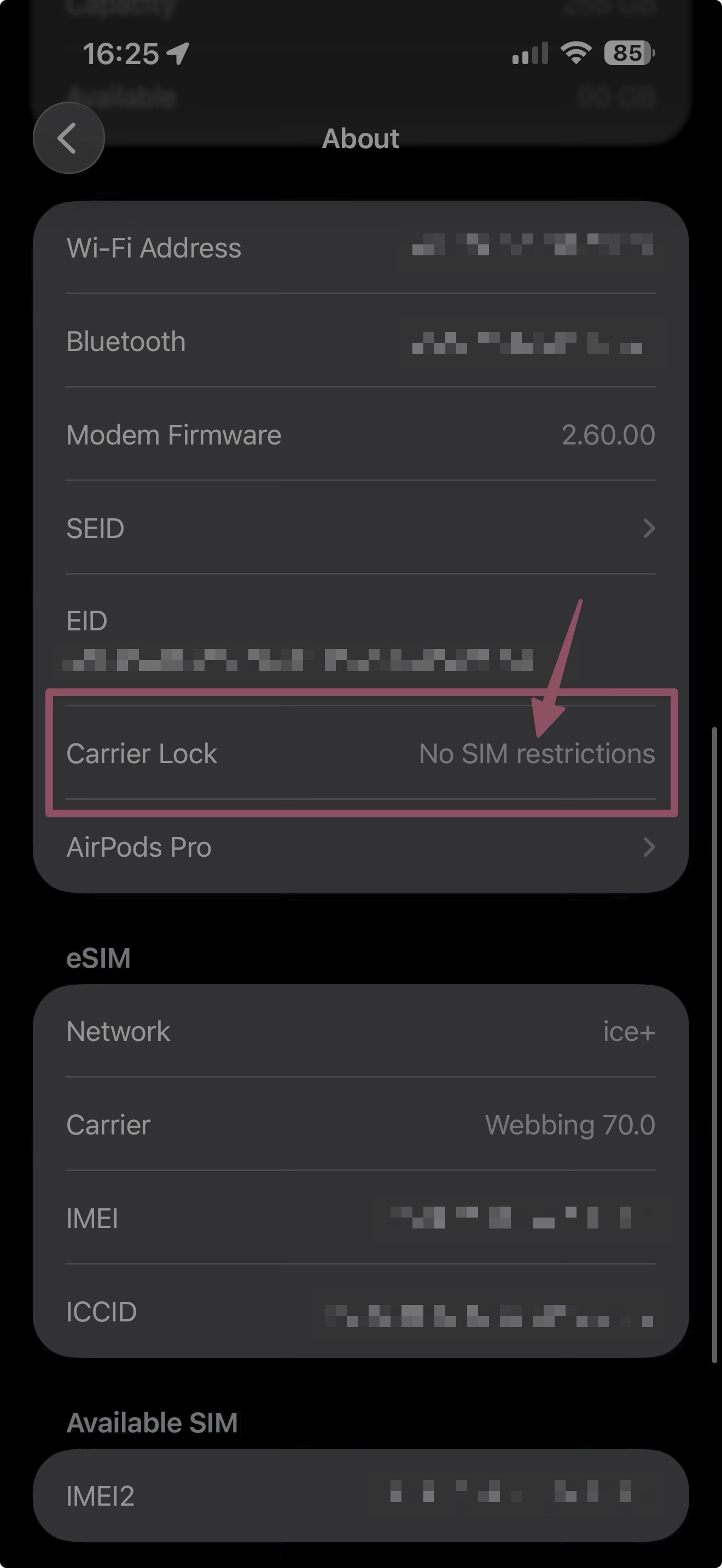
Task: Open the SEID row
Action: click(361, 528)
